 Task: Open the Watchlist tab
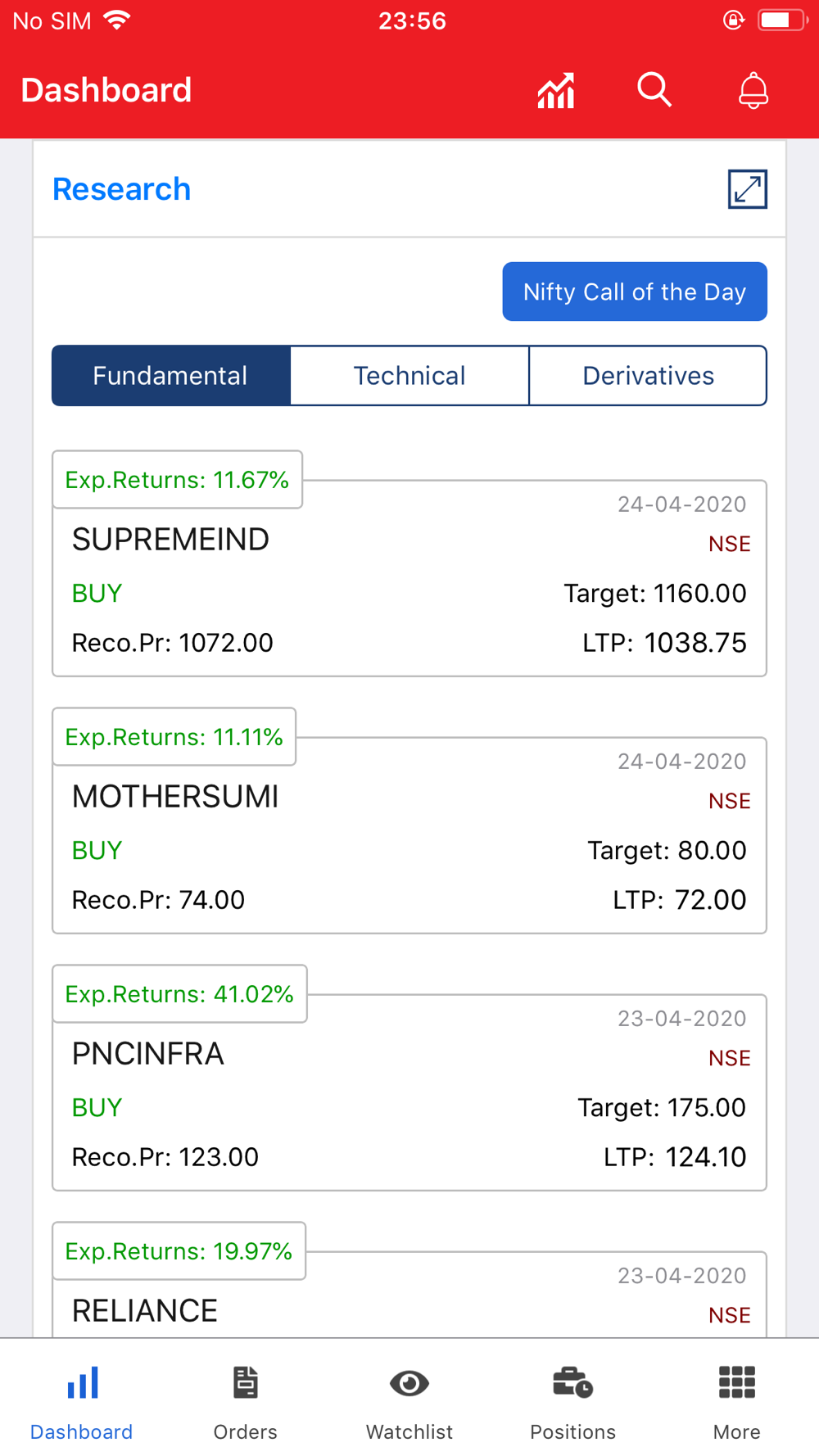pyautogui.click(x=409, y=1398)
